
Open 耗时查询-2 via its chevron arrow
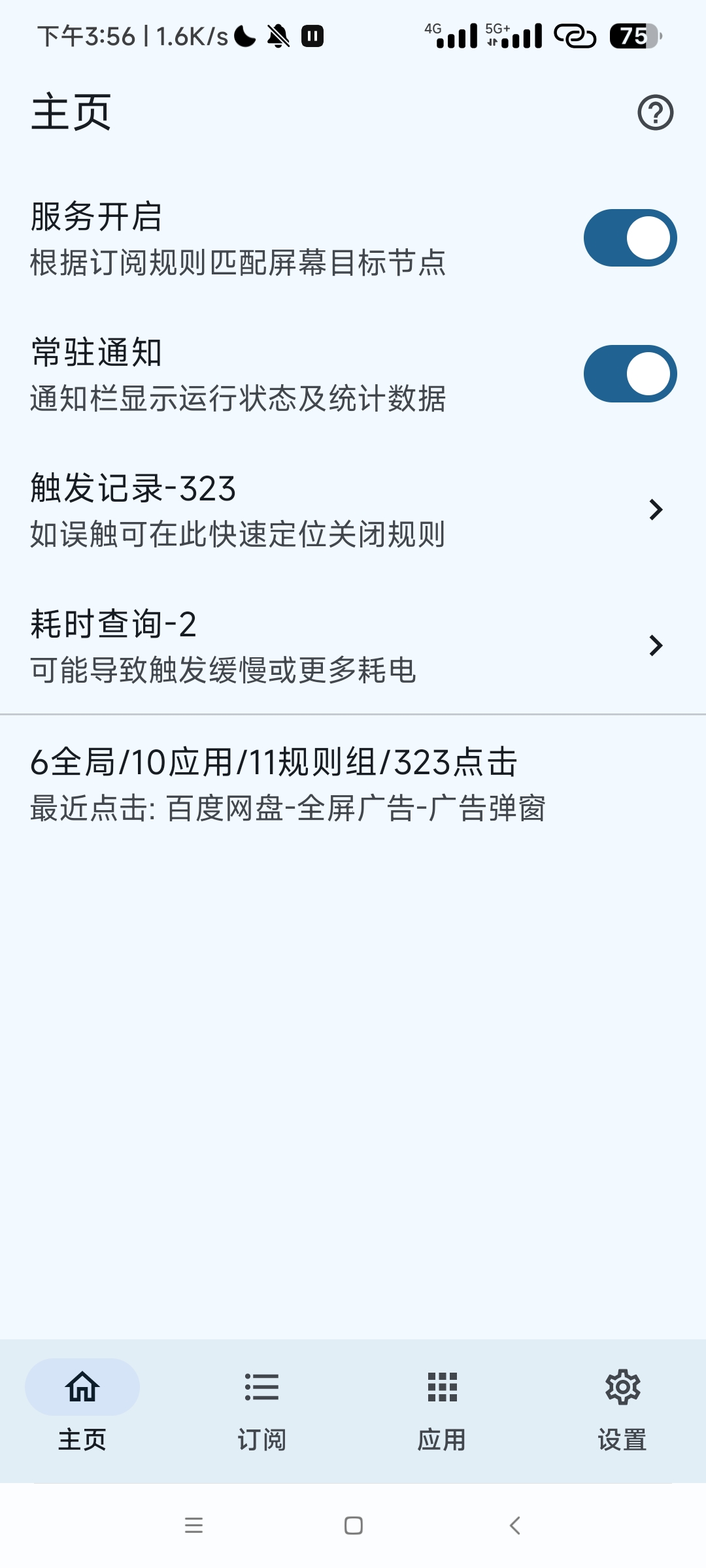(x=656, y=645)
